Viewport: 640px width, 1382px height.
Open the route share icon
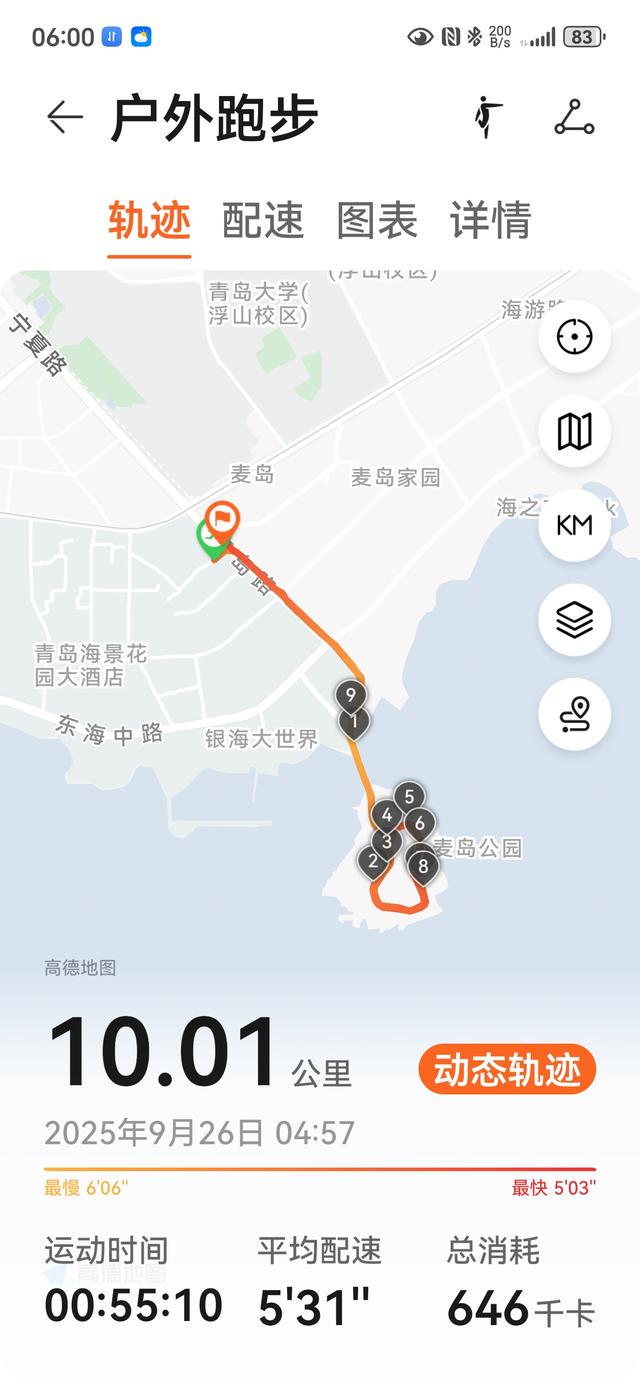[x=574, y=118]
